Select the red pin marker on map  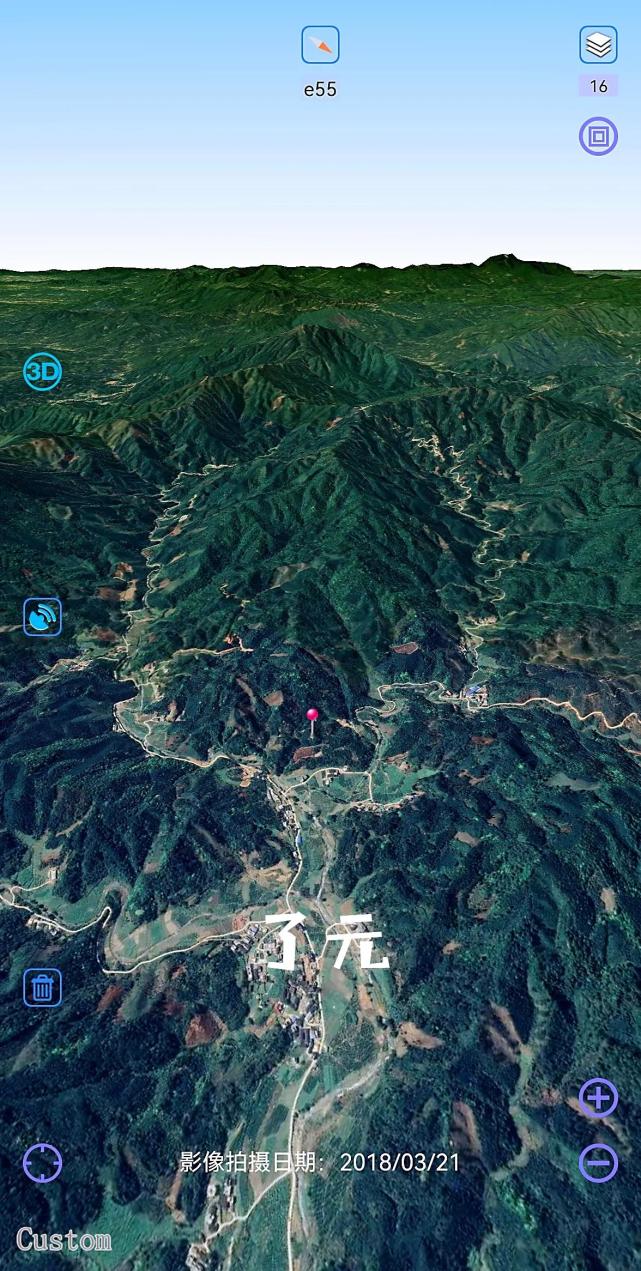coord(312,715)
